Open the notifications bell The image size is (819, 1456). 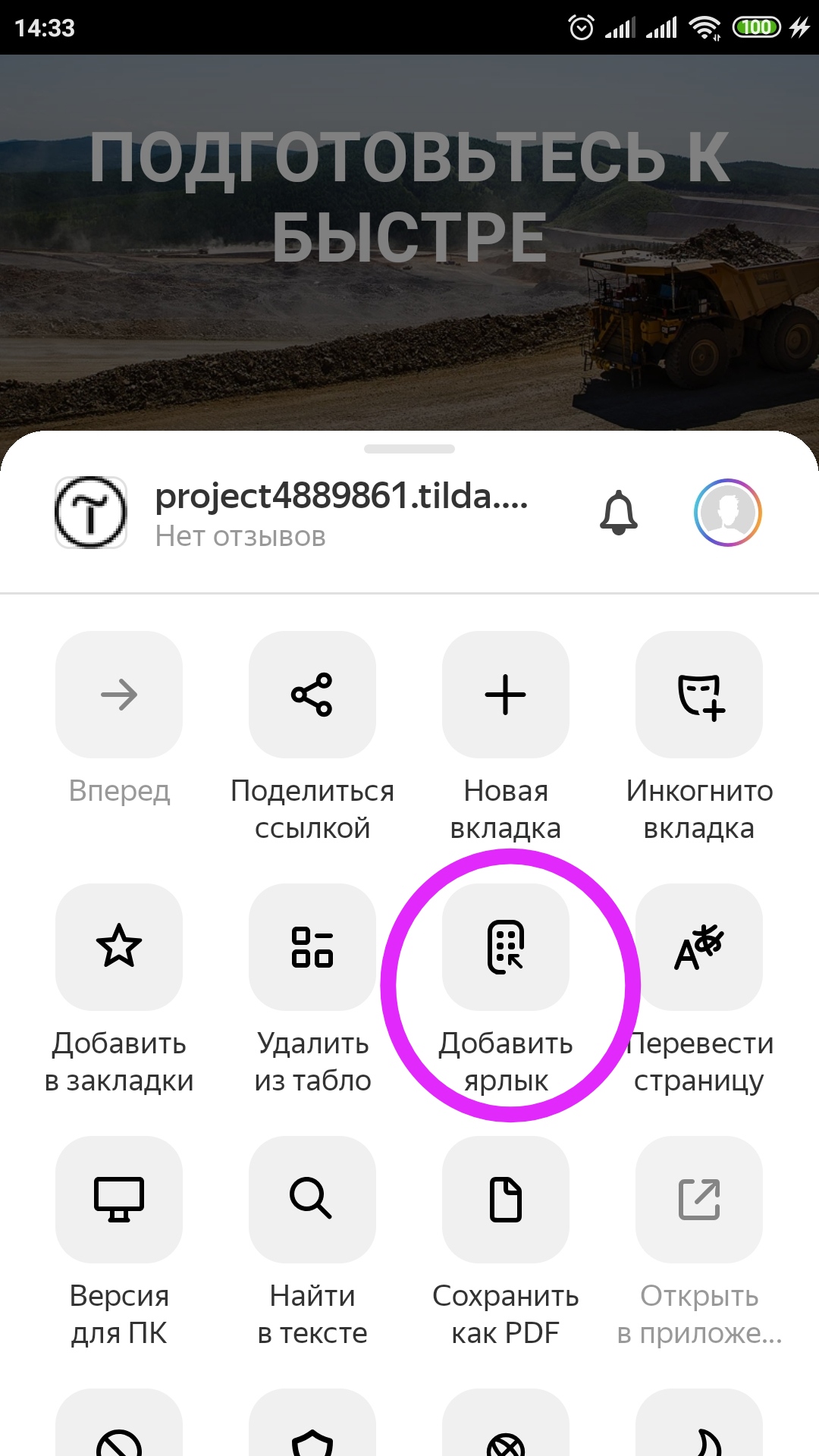click(618, 513)
